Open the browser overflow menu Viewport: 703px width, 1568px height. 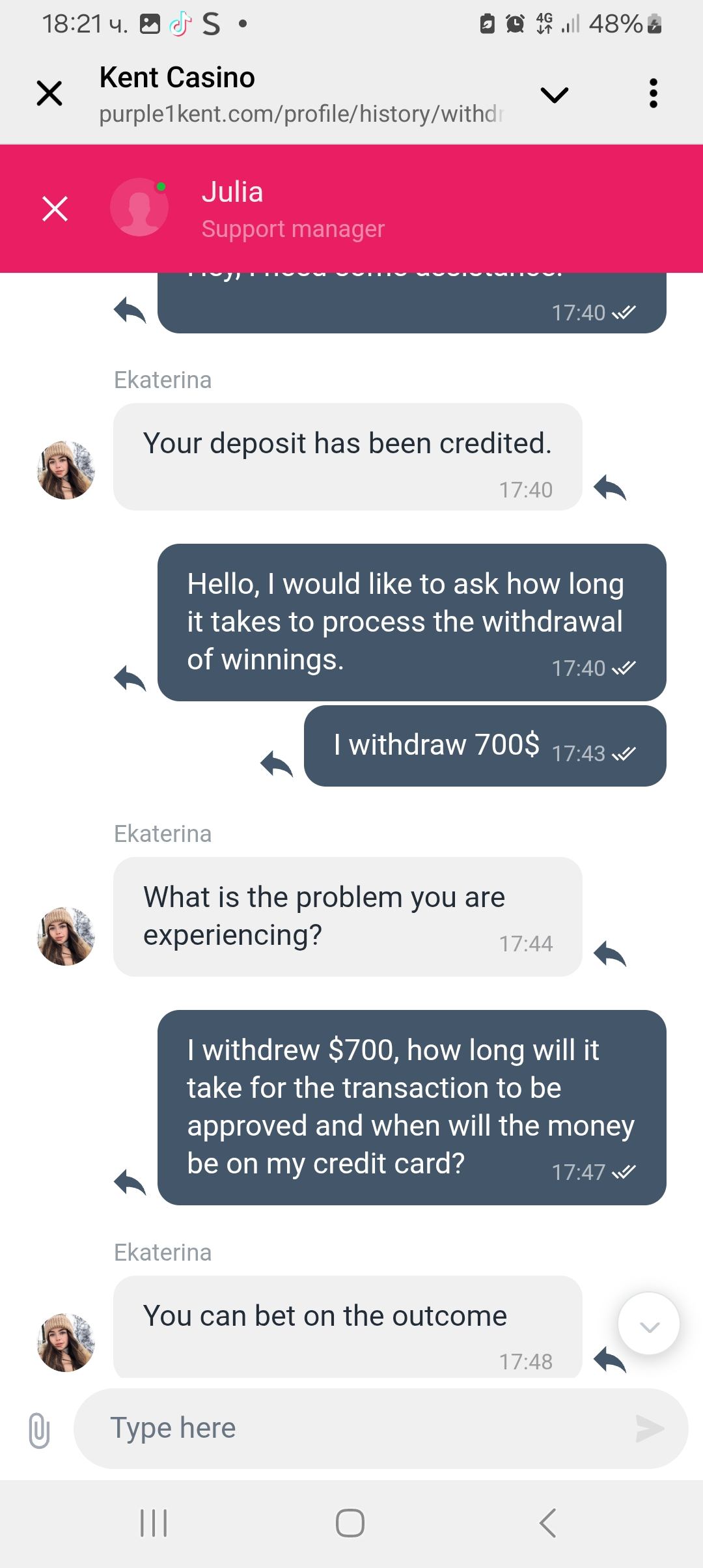[653, 94]
